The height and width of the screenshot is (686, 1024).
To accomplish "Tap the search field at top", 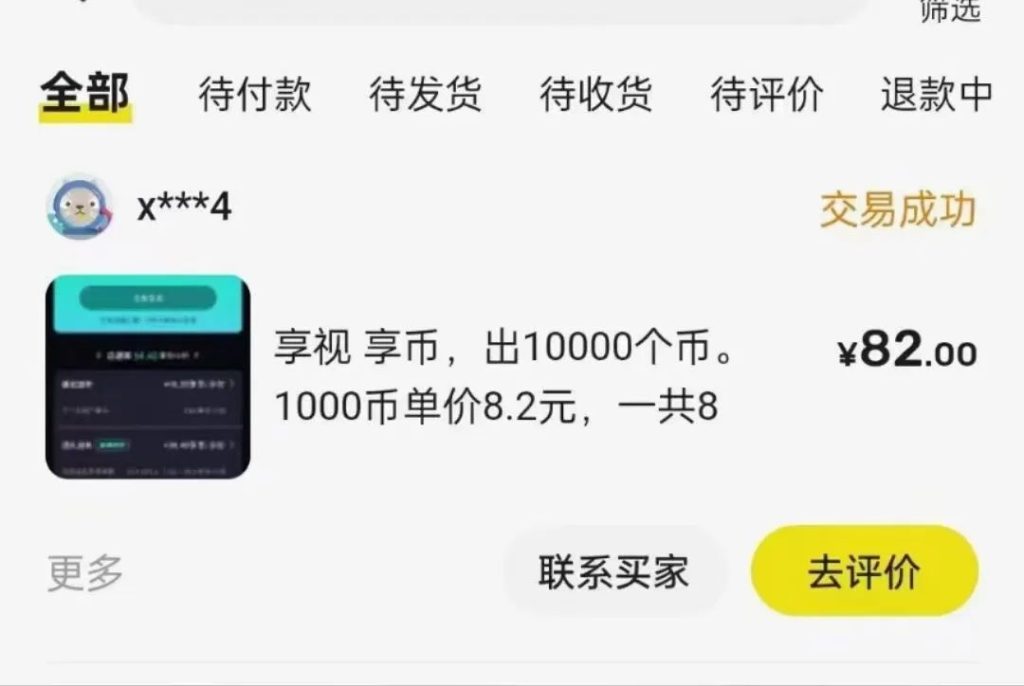I will coord(500,10).
